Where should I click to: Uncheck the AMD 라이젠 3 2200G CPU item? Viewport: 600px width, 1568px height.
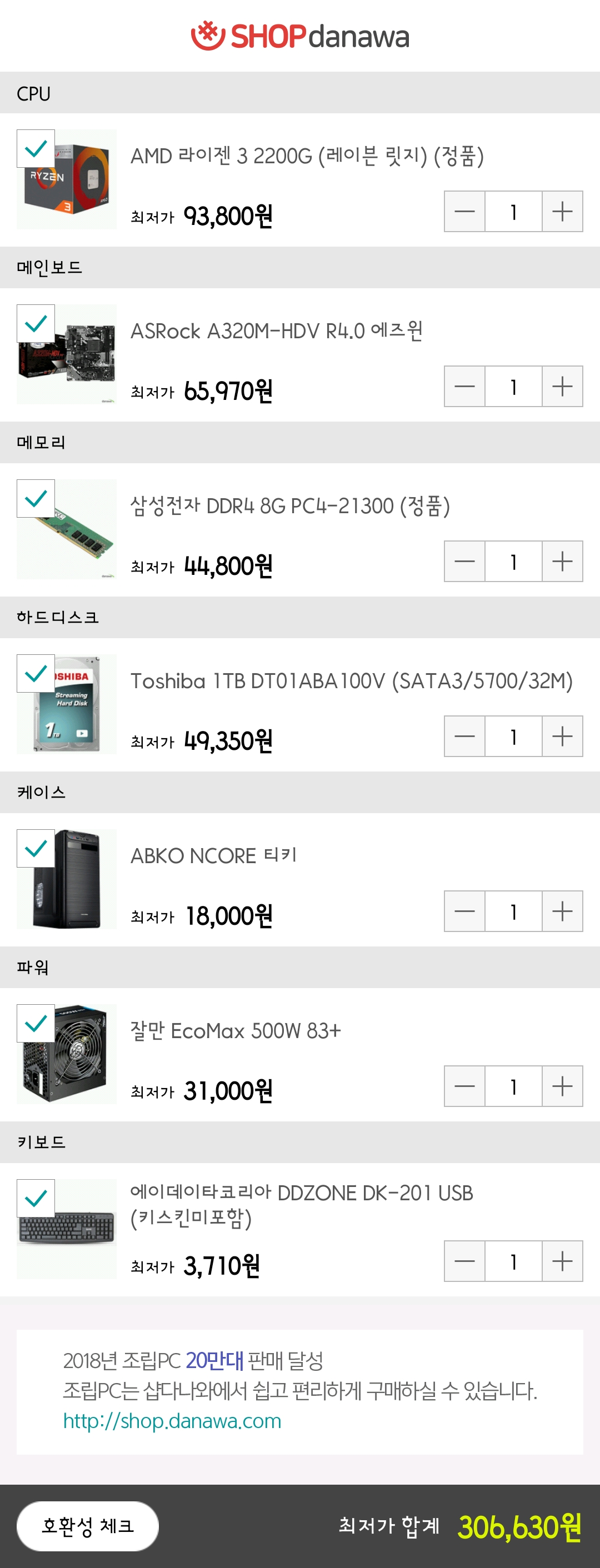click(x=36, y=148)
